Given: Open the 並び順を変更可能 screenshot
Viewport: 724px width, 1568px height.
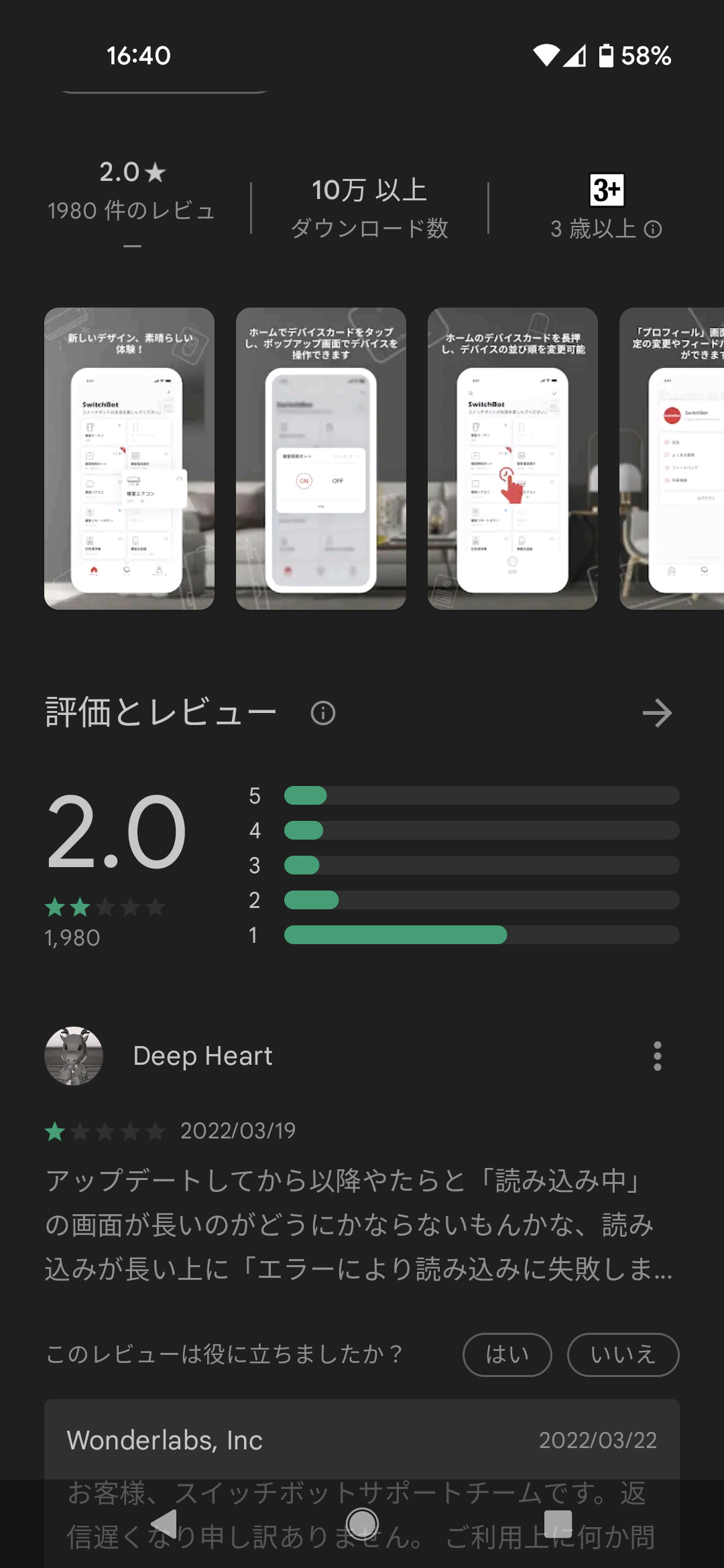Looking at the screenshot, I should (512, 458).
